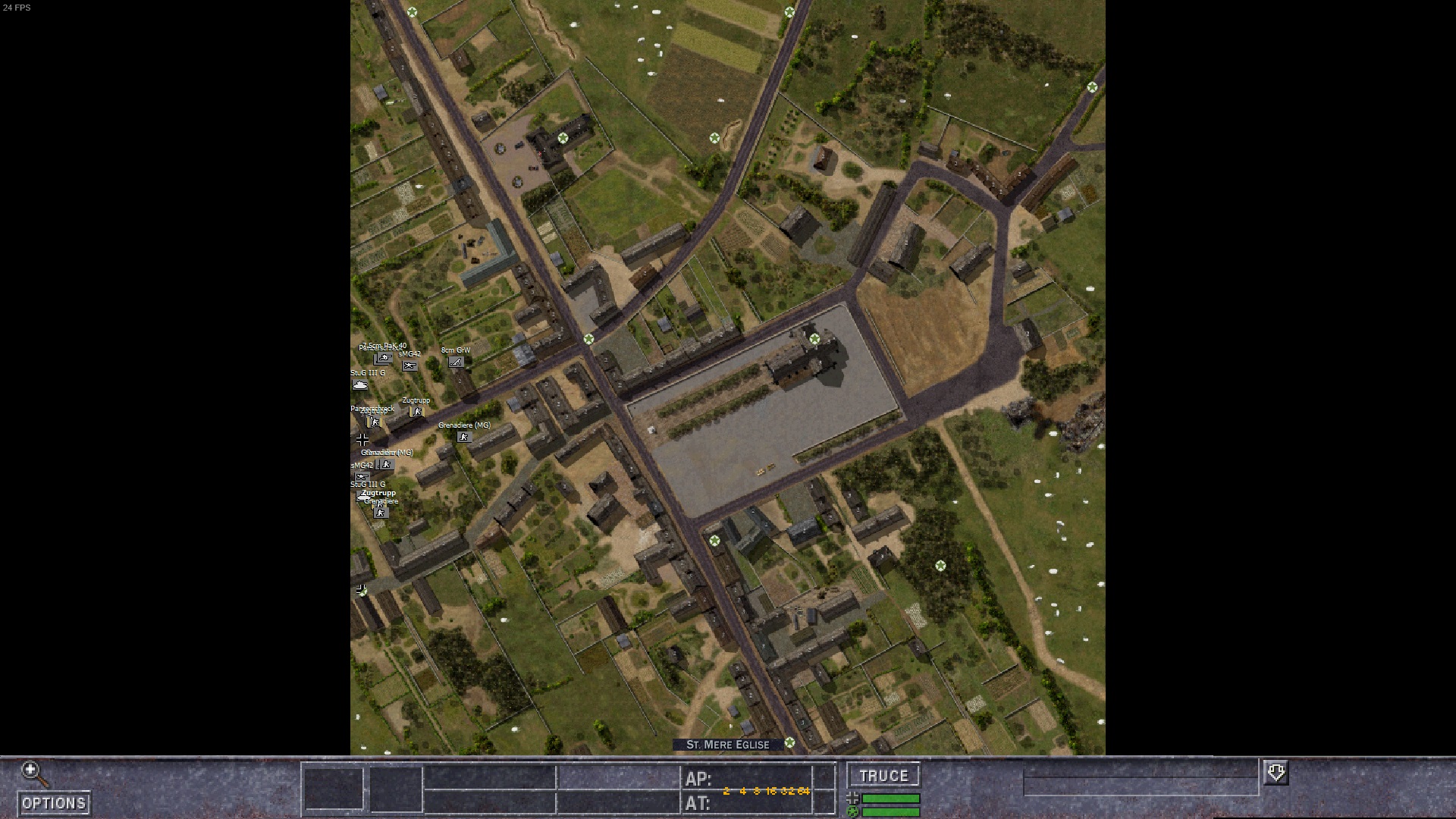Open the OPTIONS menu
1456x819 pixels.
pyautogui.click(x=54, y=803)
